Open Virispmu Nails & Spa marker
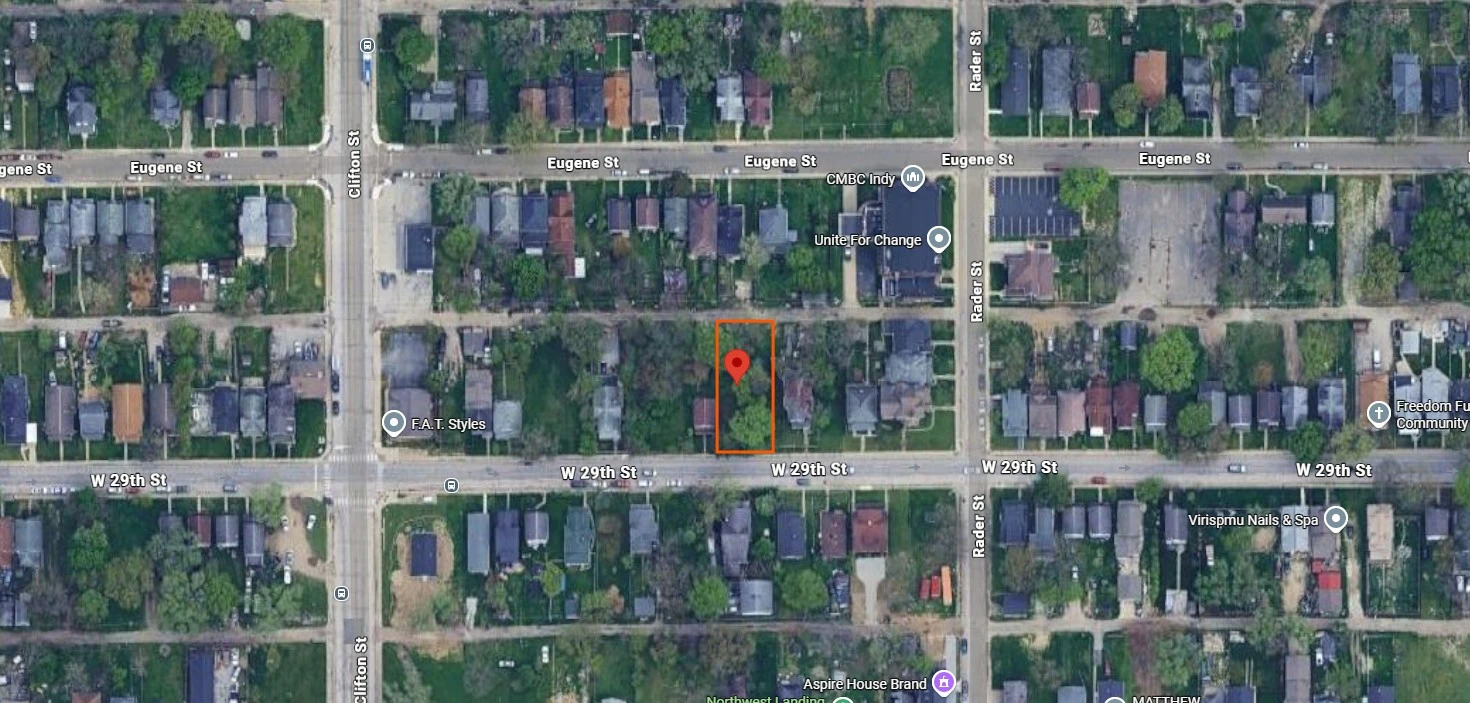 coord(1336,519)
